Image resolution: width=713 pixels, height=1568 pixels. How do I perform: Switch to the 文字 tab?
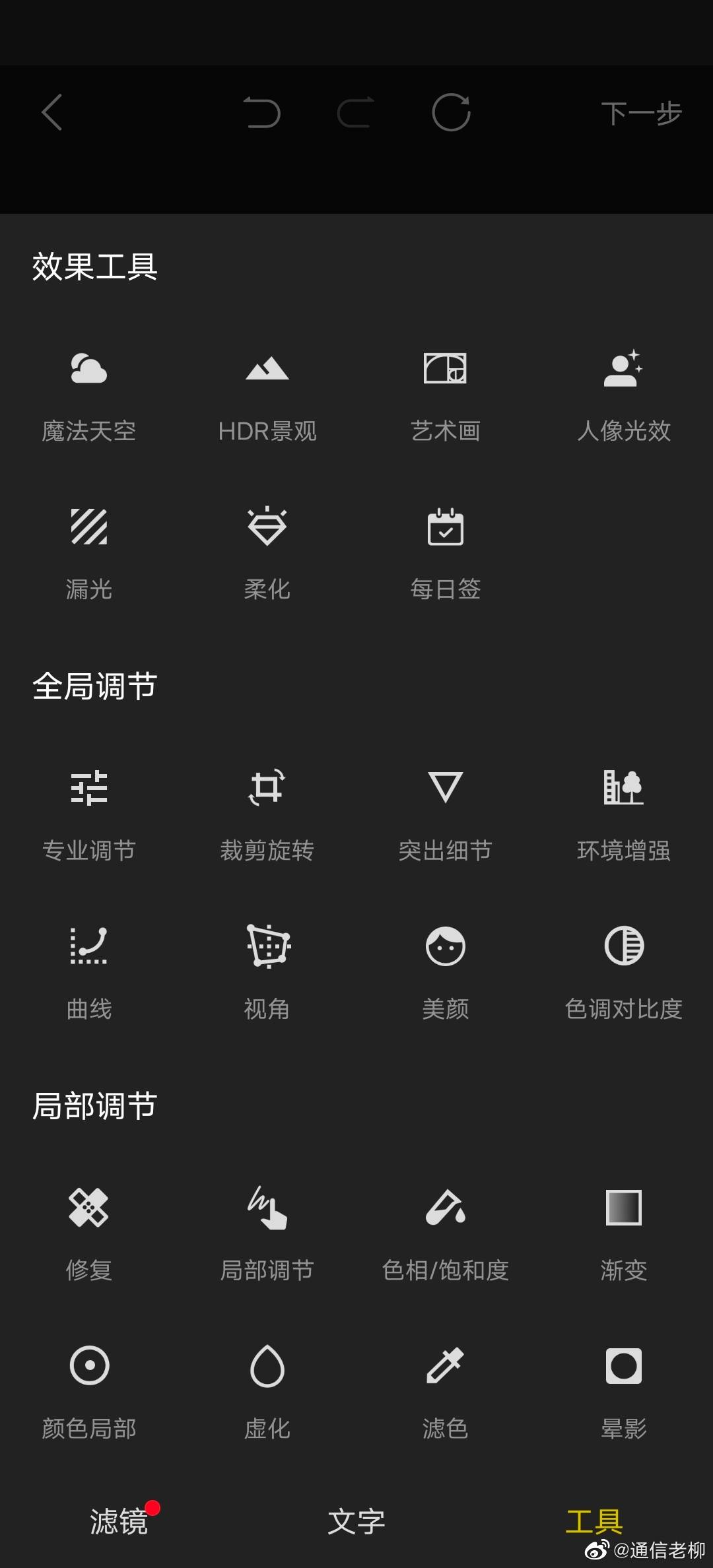click(x=356, y=1521)
